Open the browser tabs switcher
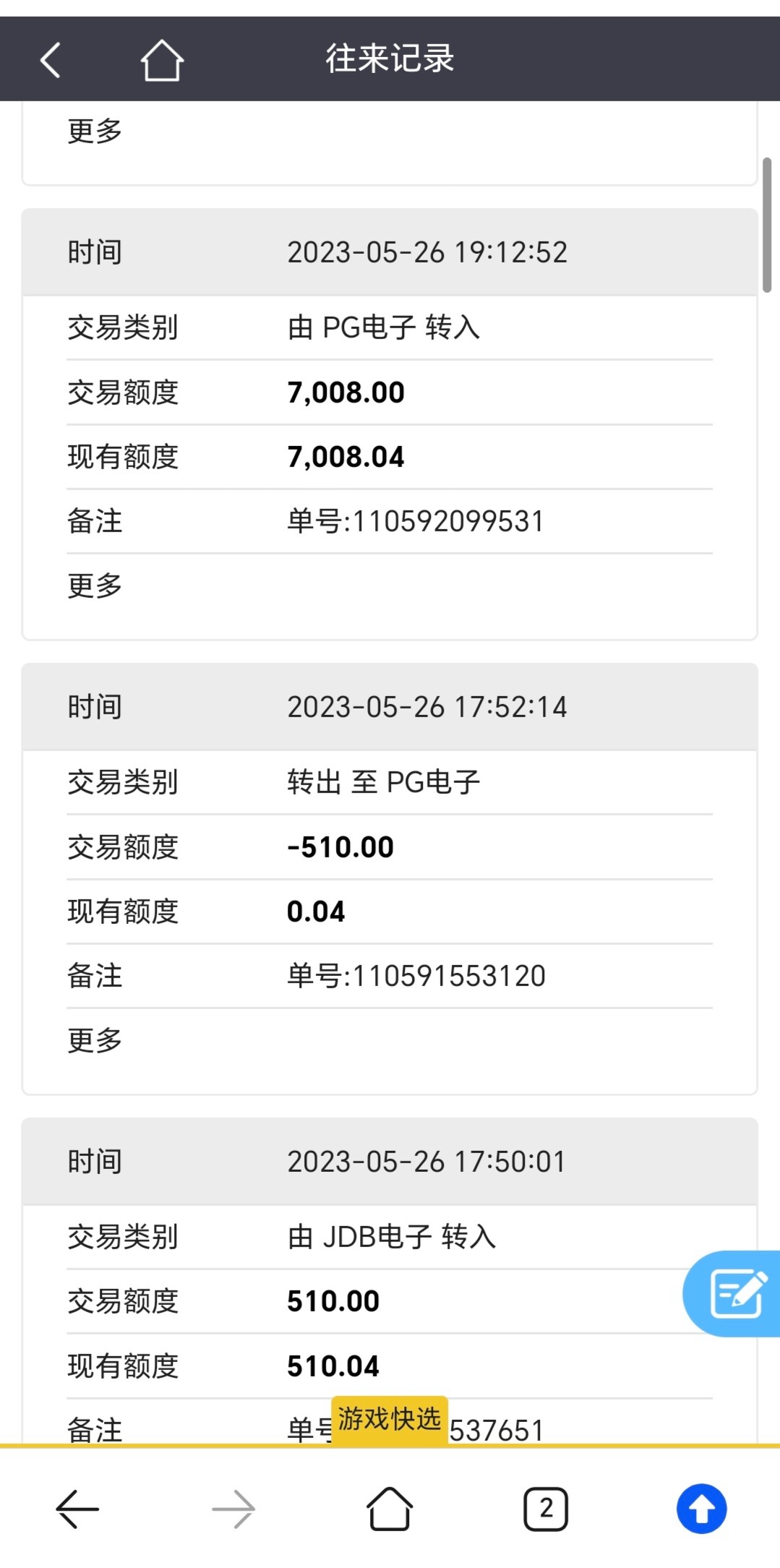Image resolution: width=780 pixels, height=1568 pixels. pyautogui.click(x=546, y=1509)
